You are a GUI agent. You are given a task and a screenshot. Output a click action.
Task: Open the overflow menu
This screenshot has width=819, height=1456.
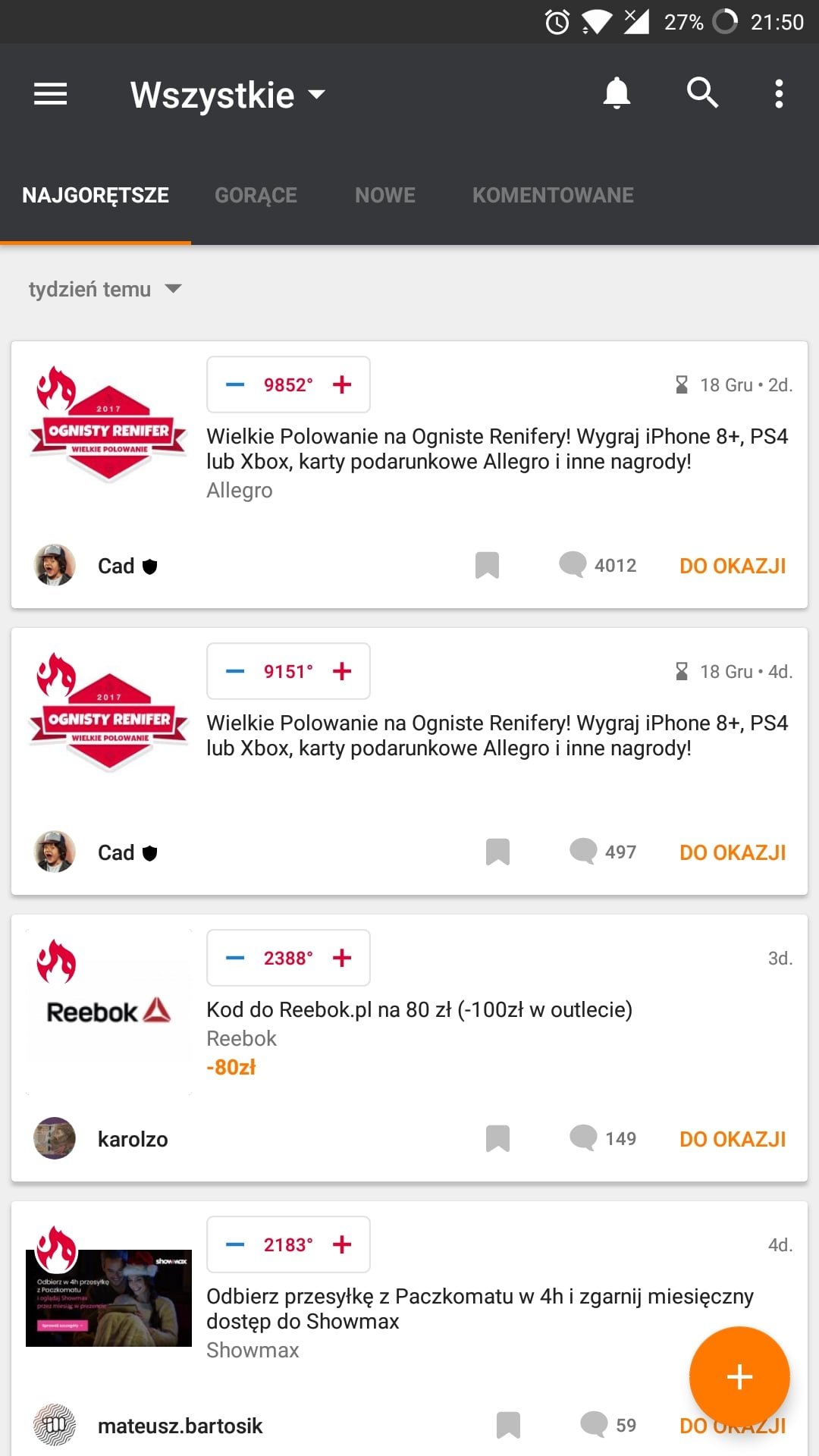779,93
